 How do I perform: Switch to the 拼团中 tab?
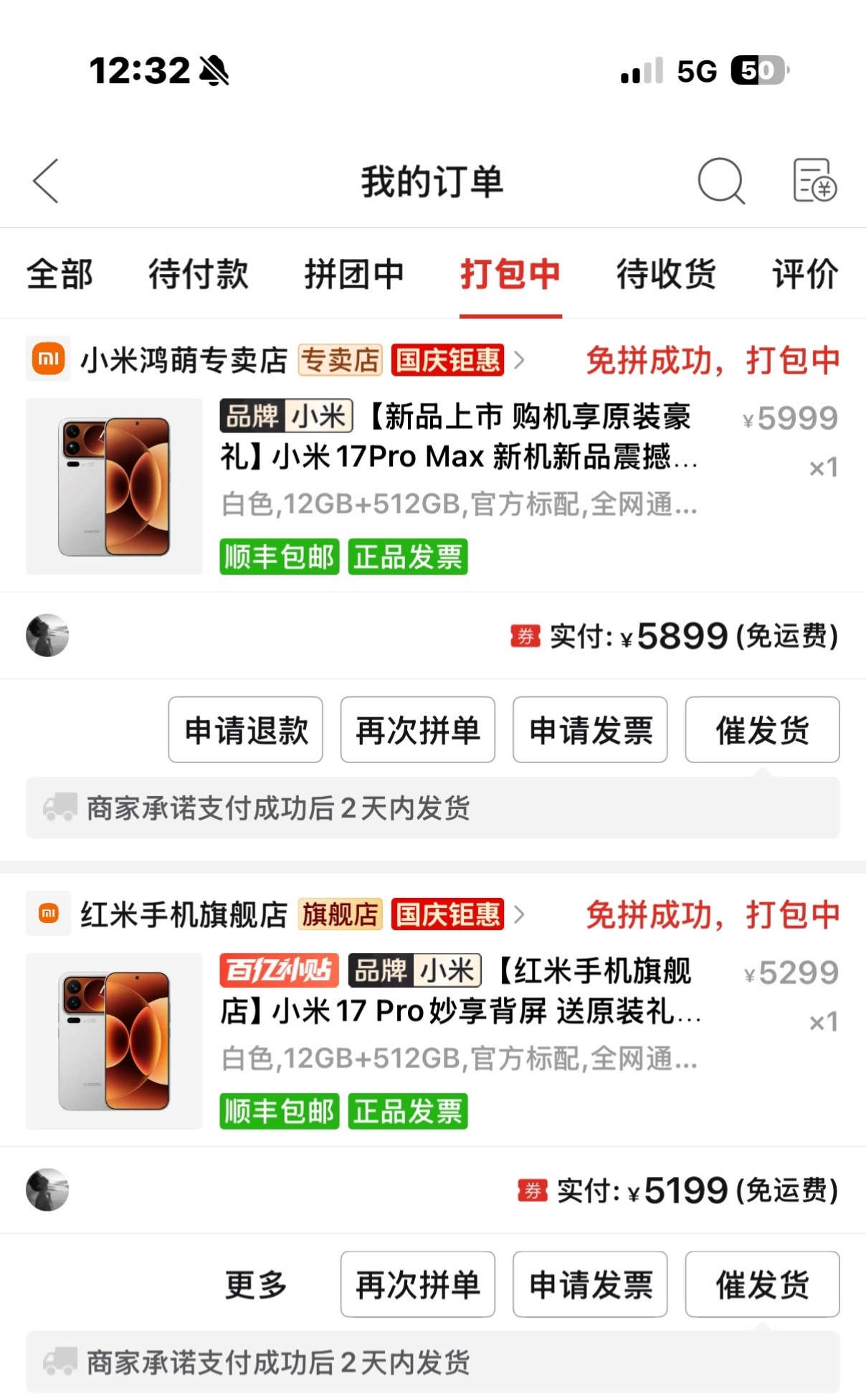click(354, 274)
